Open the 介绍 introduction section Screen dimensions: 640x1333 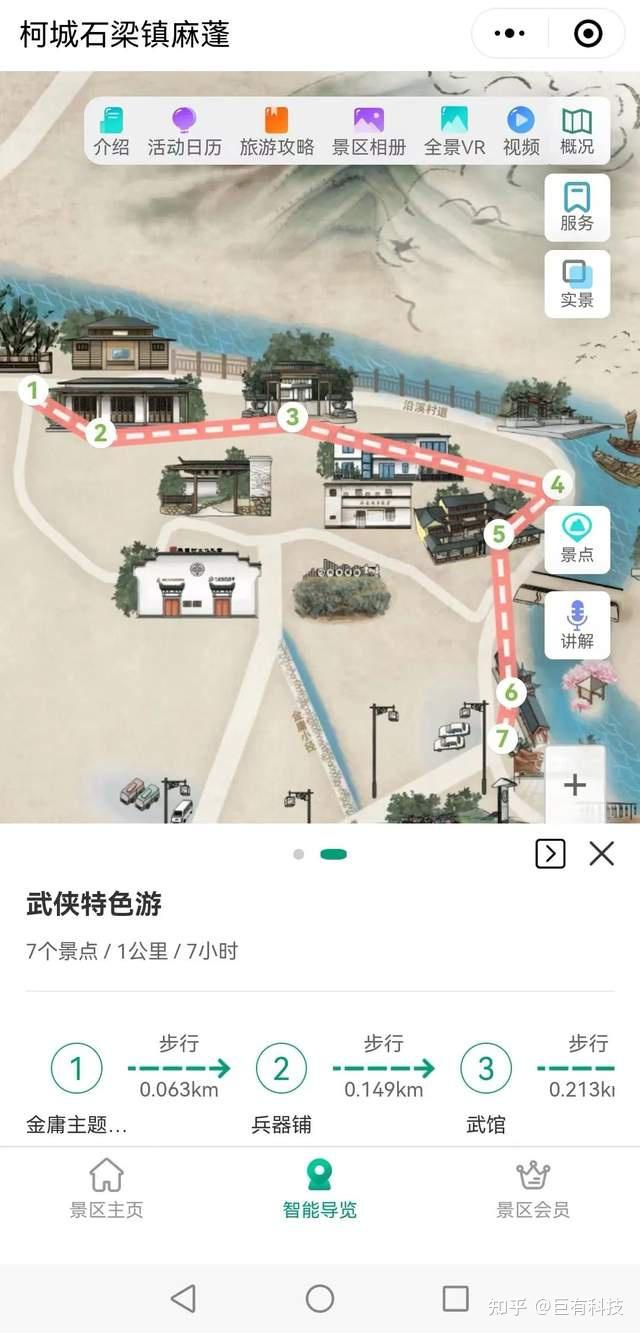coord(111,131)
